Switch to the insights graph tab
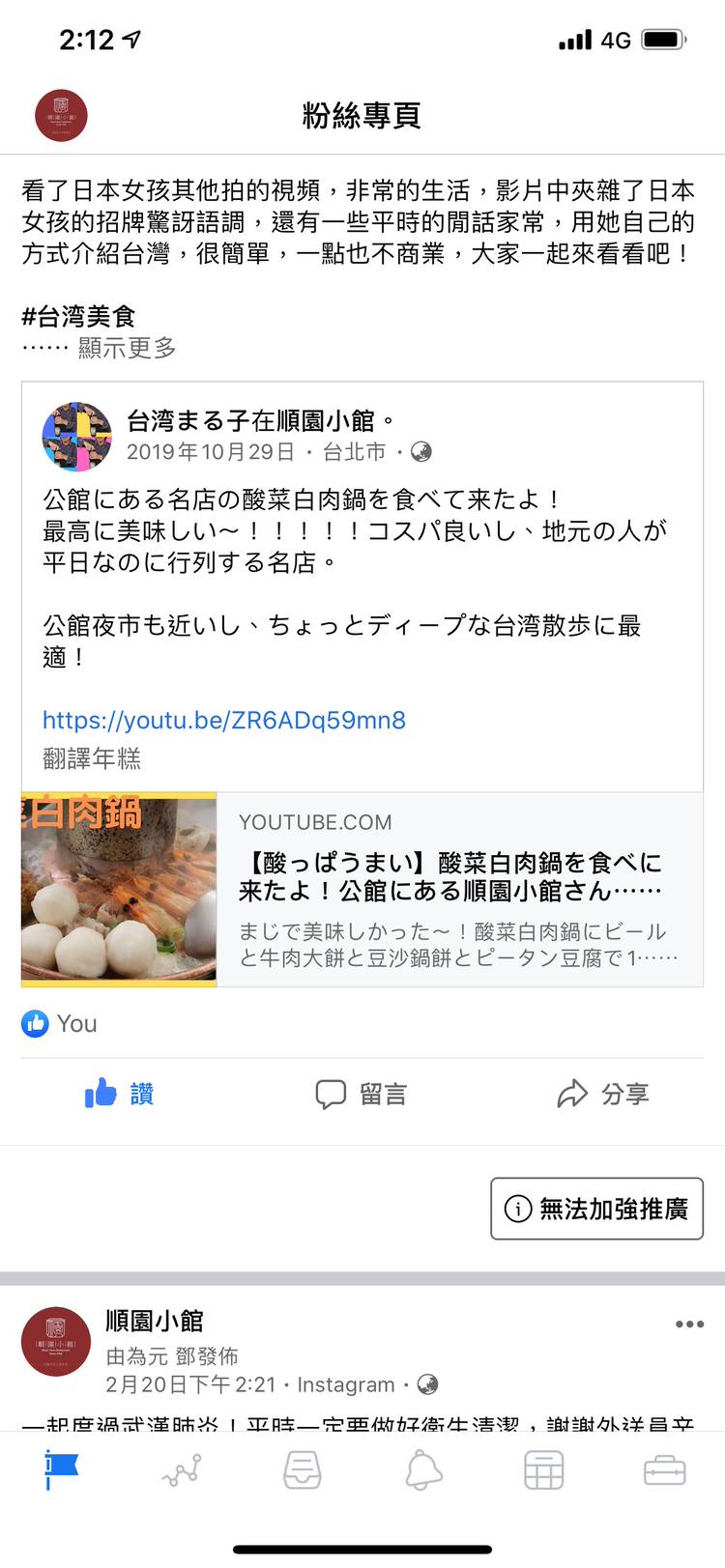The image size is (725, 1568). [x=182, y=1470]
